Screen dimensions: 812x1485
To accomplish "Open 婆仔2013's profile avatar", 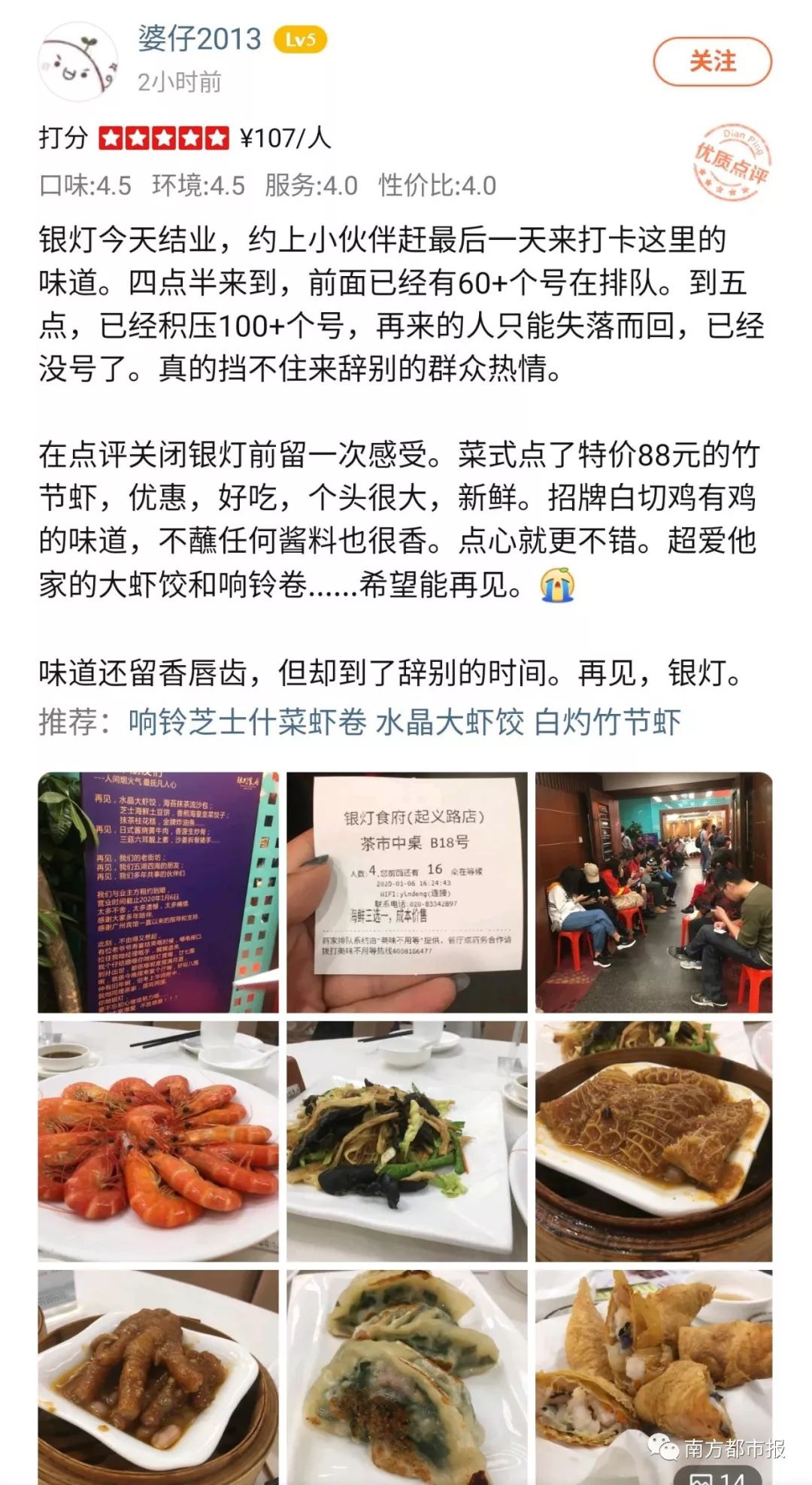I will coord(78,61).
